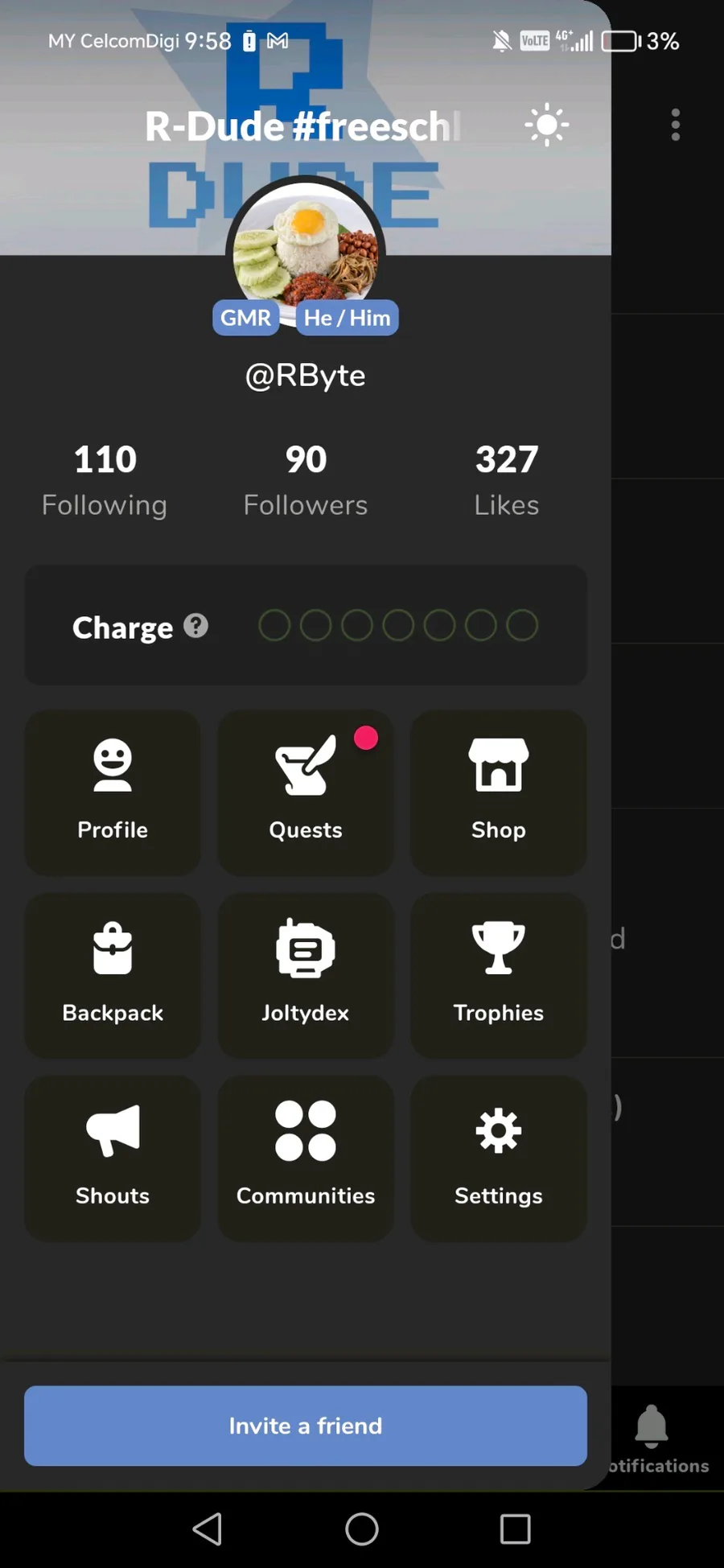The image size is (724, 1568).
Task: Tap the system back button
Action: 208,1529
